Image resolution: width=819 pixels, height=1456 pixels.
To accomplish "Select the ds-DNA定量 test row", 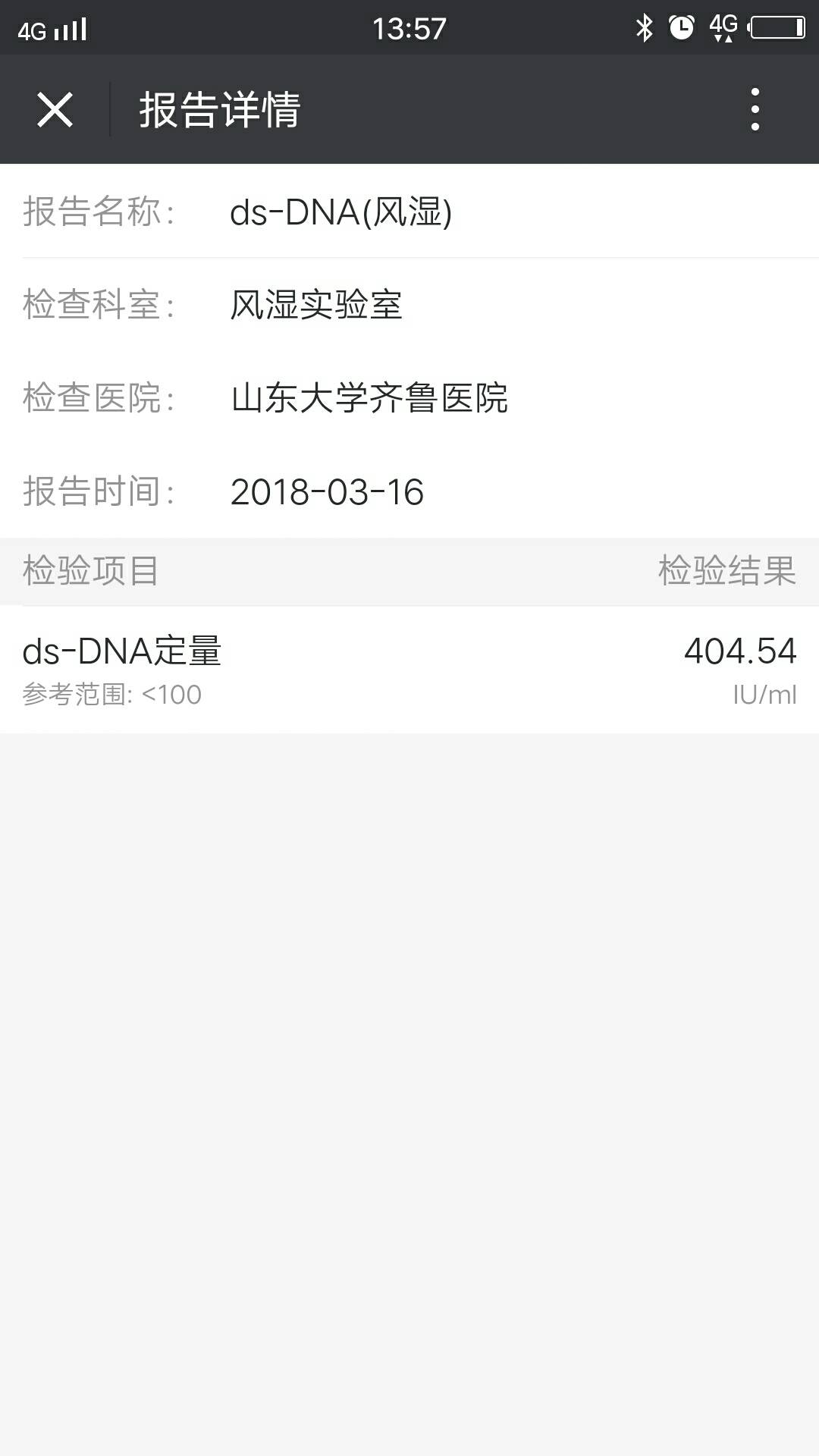I will (x=124, y=650).
